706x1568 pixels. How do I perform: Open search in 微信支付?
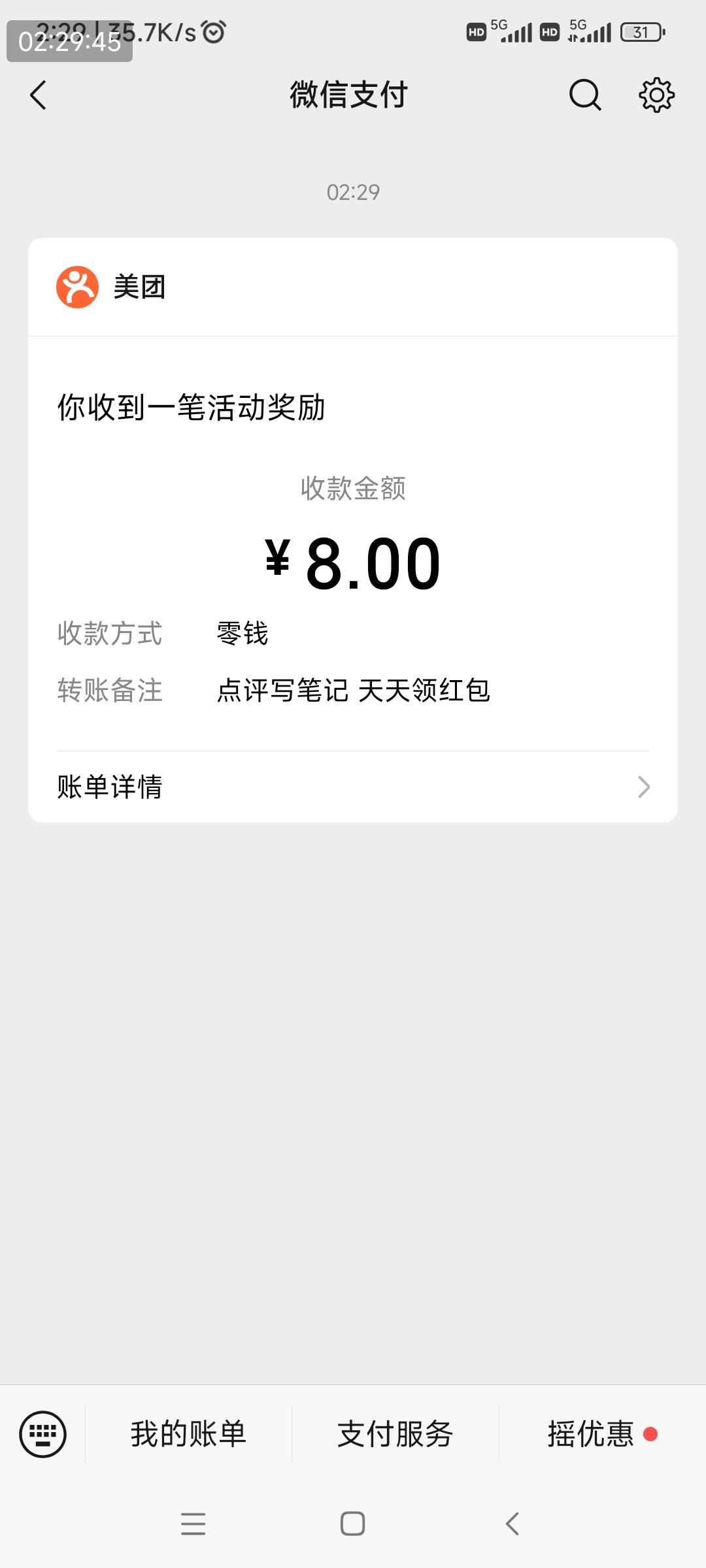point(585,95)
